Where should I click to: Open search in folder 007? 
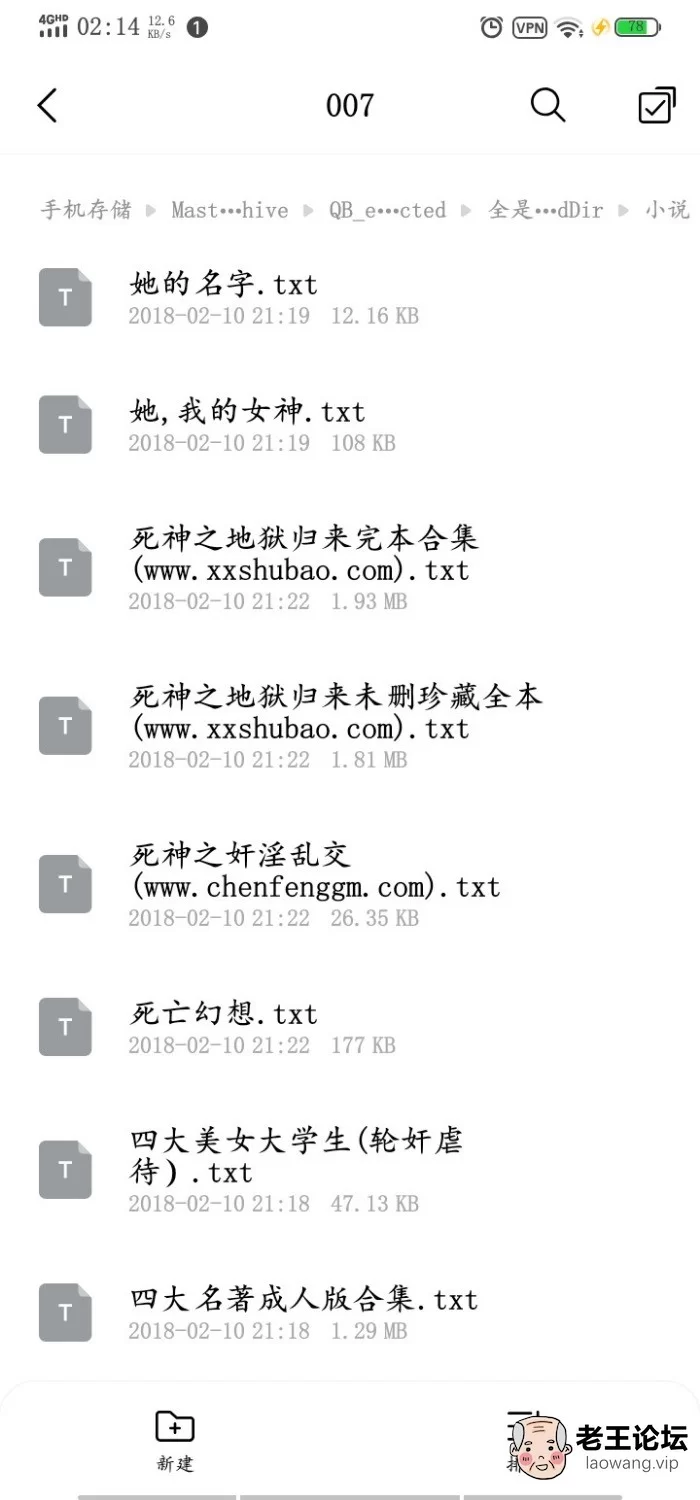point(547,105)
